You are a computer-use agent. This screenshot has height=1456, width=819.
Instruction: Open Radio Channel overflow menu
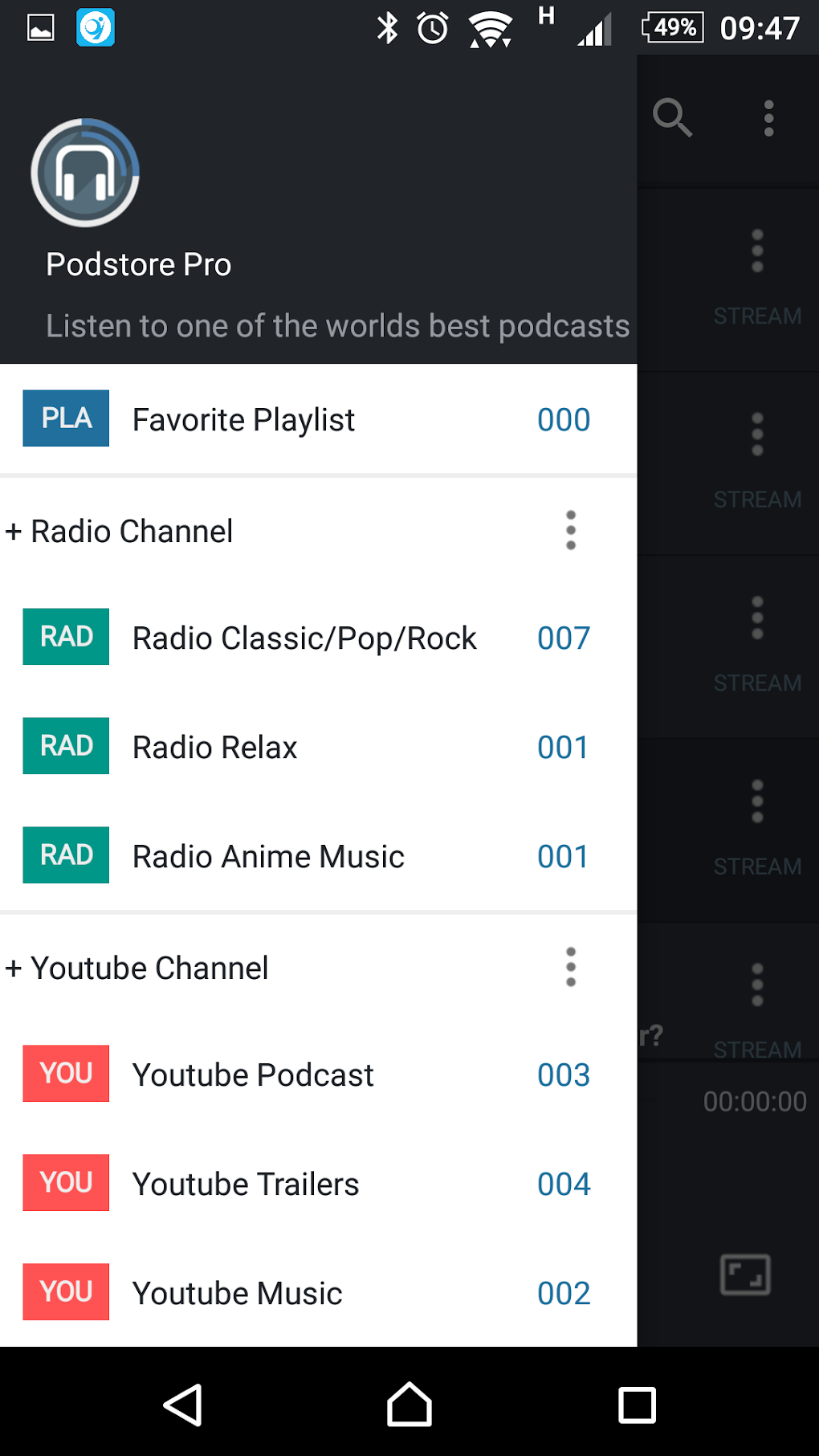pyautogui.click(x=571, y=530)
